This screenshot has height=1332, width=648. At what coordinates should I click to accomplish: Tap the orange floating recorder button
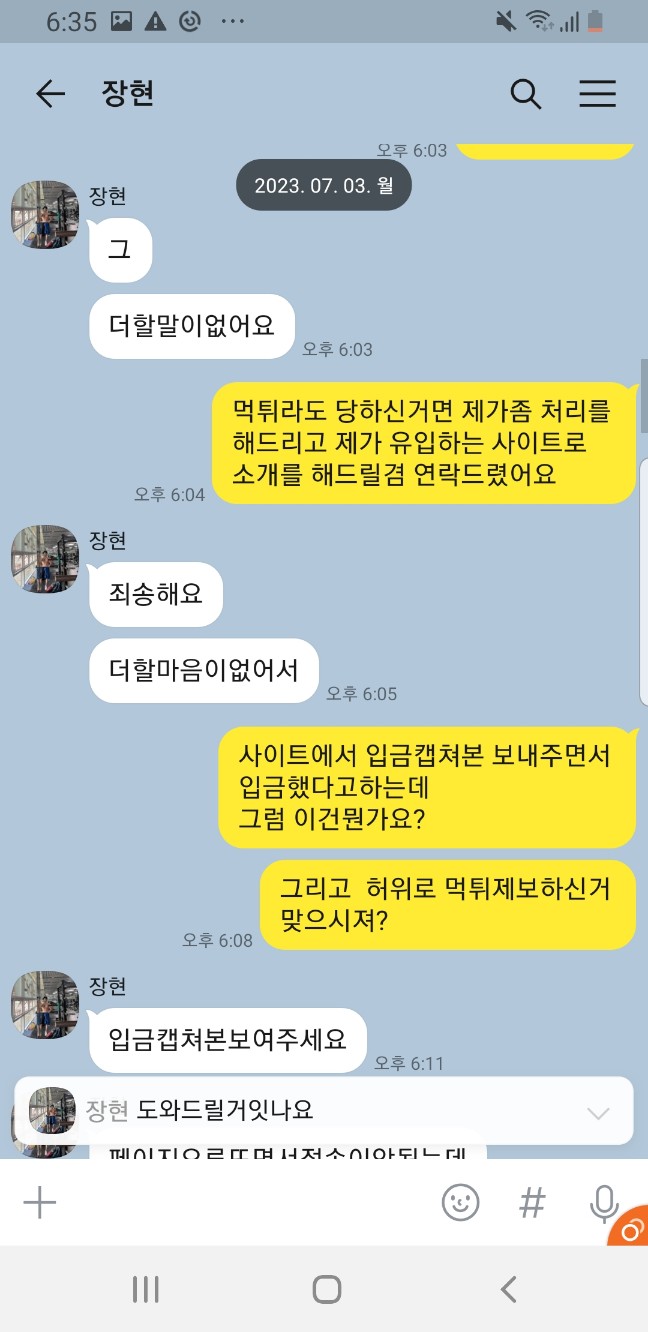pos(630,1229)
